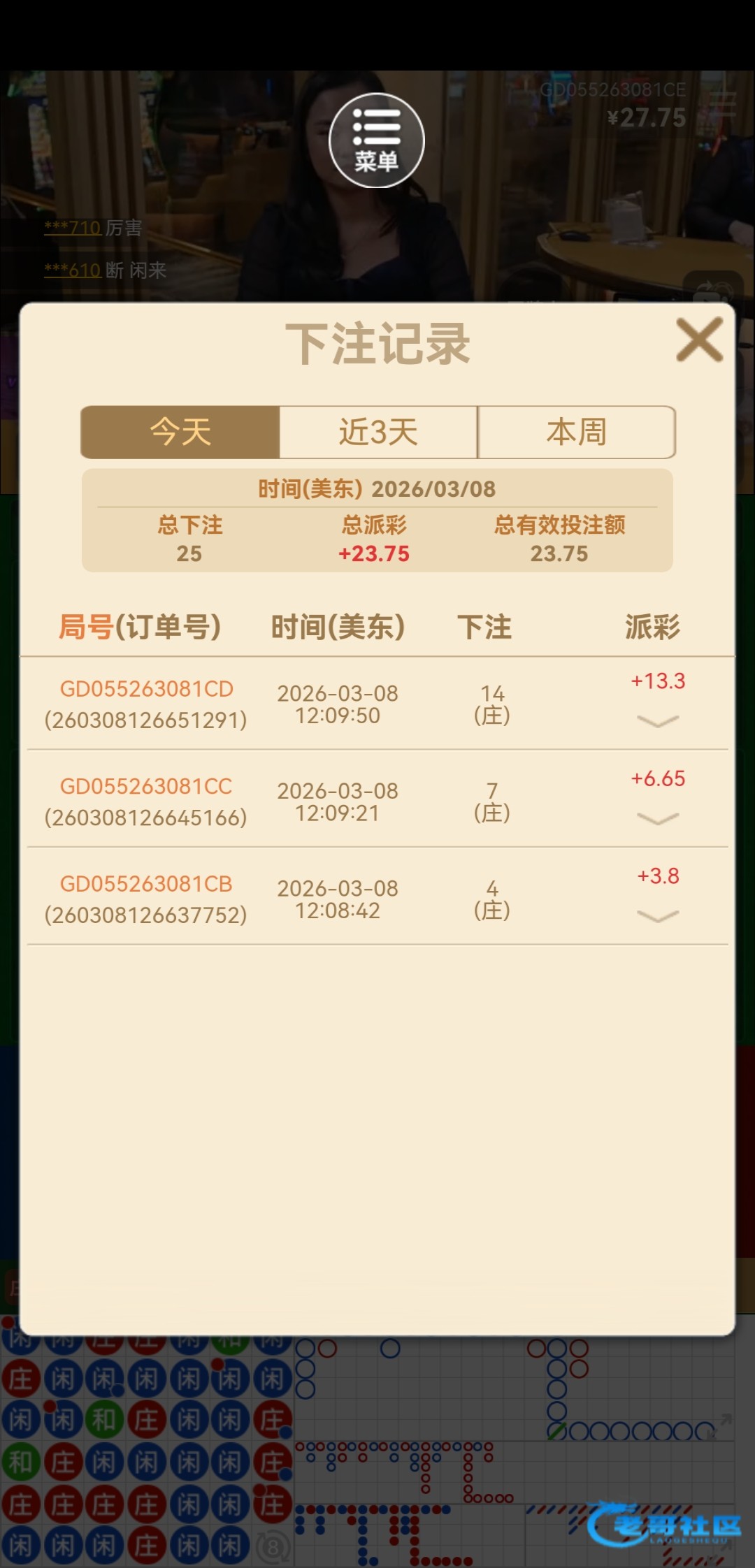Open the 菜单 menu button

pos(377,140)
